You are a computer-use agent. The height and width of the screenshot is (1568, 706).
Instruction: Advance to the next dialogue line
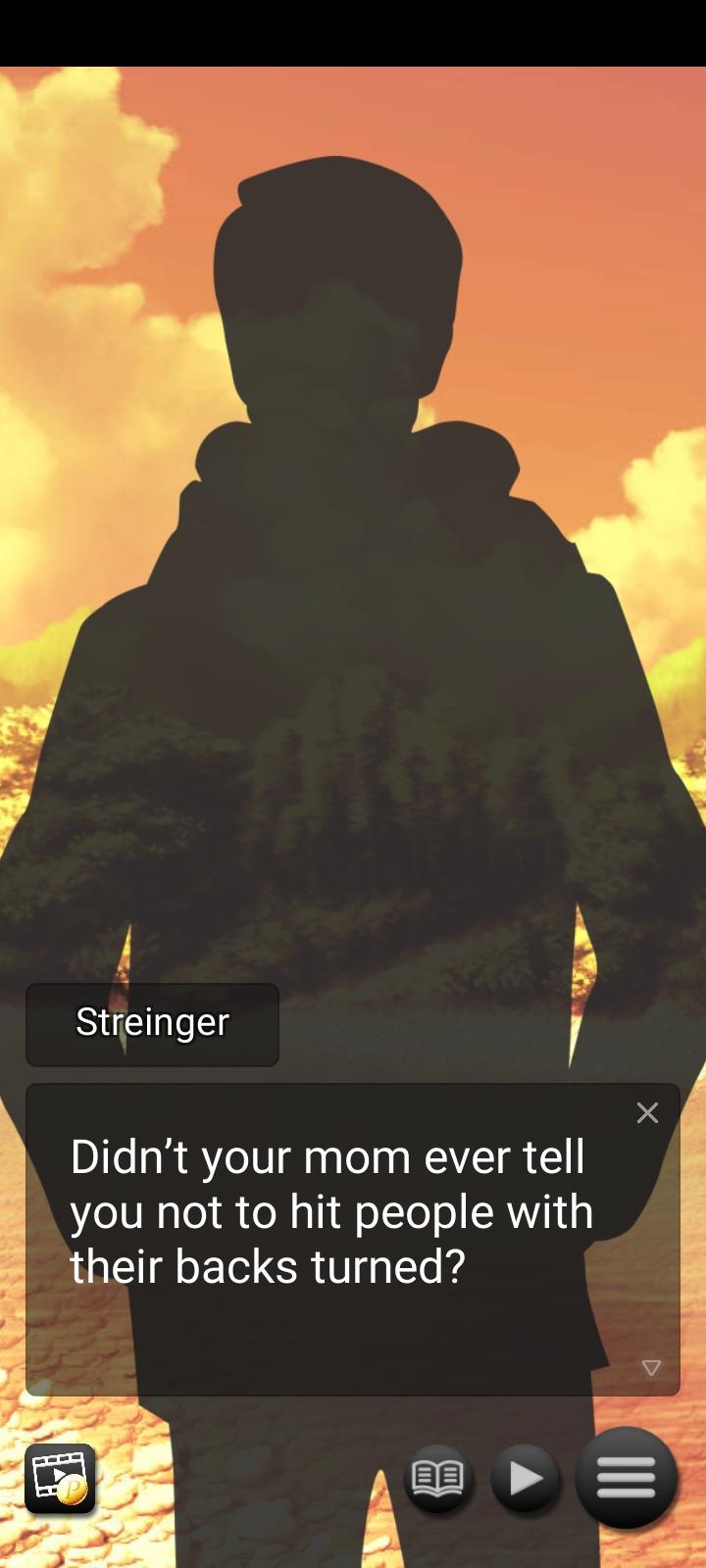click(x=651, y=1367)
